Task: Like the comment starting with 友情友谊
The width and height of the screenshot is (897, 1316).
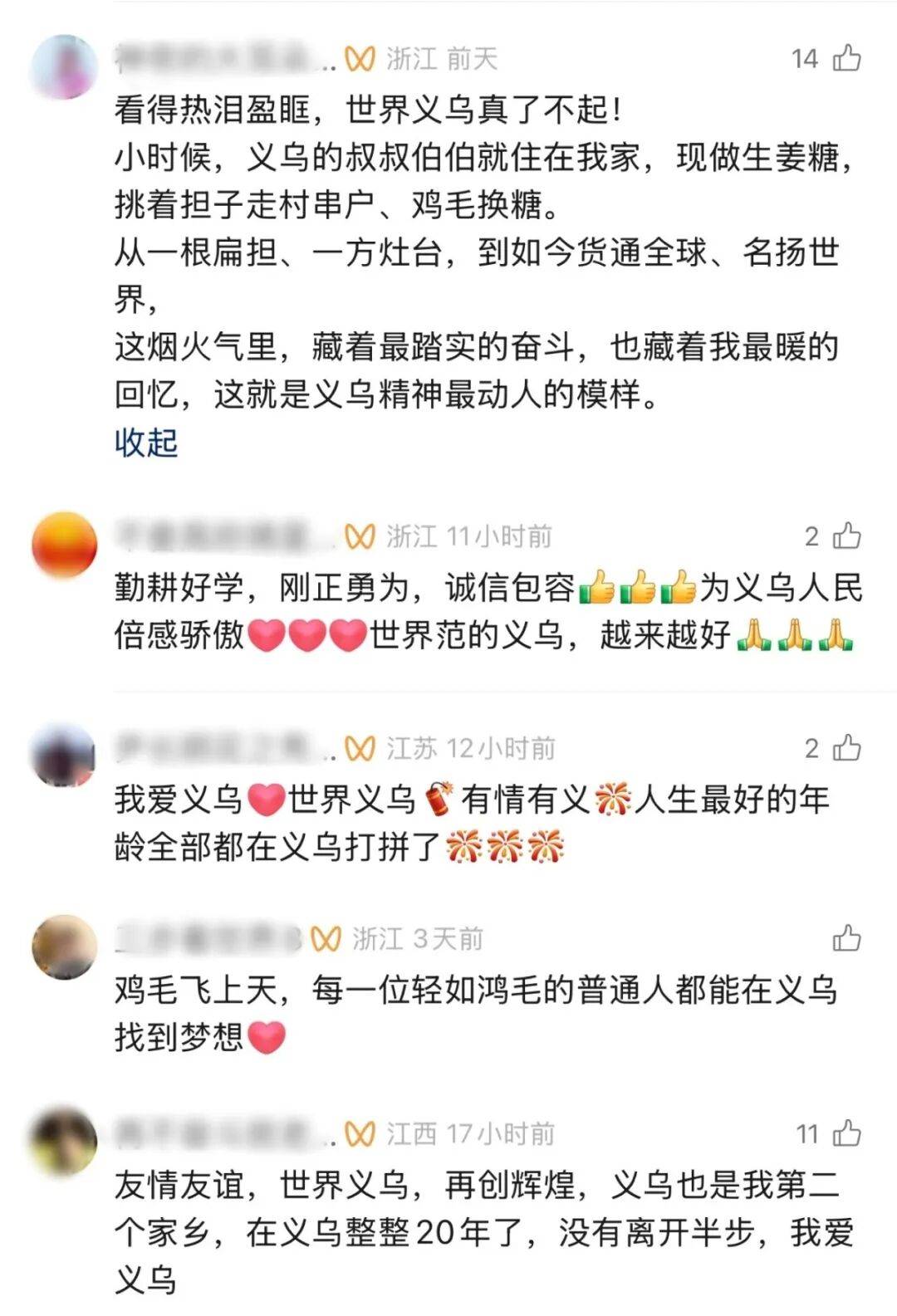Action: tap(846, 1133)
